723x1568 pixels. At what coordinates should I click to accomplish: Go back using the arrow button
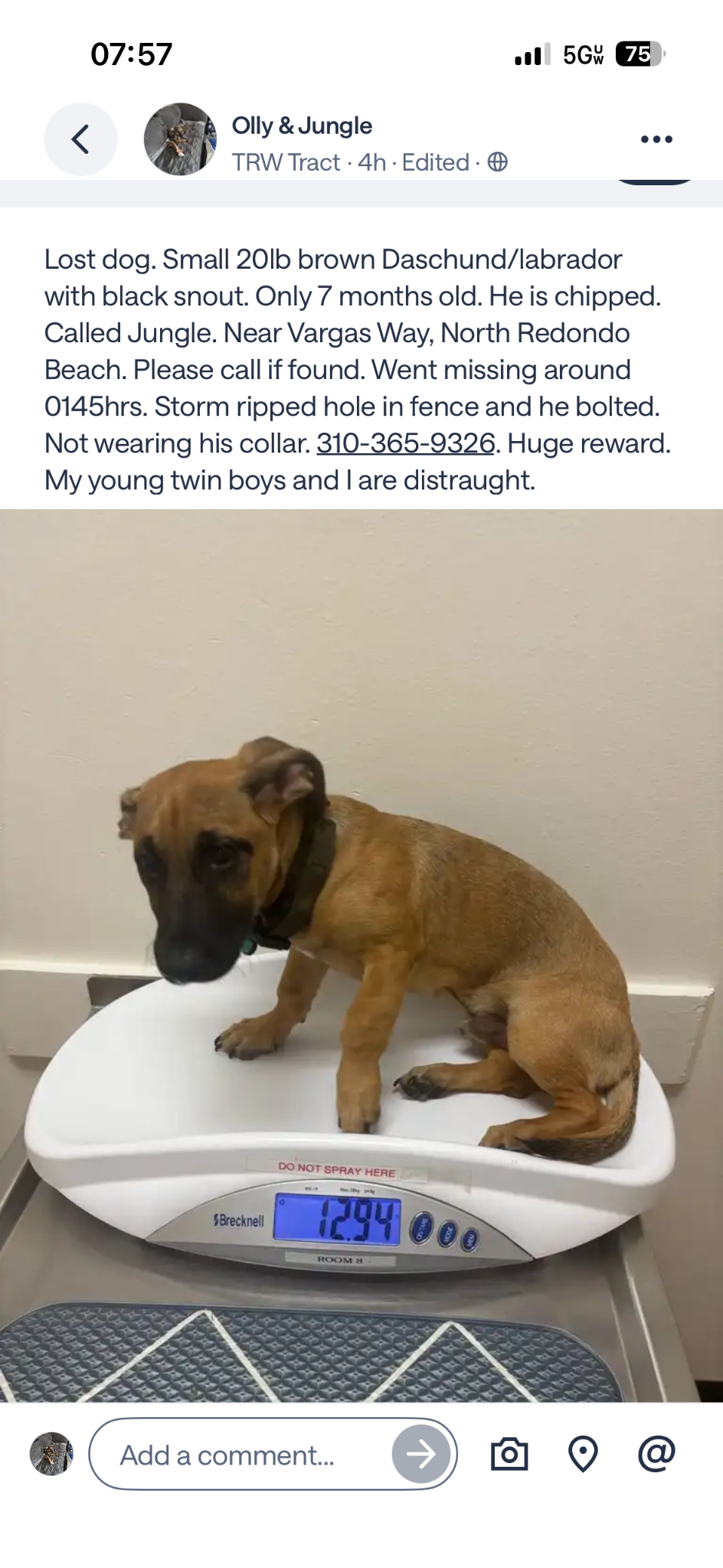80,139
